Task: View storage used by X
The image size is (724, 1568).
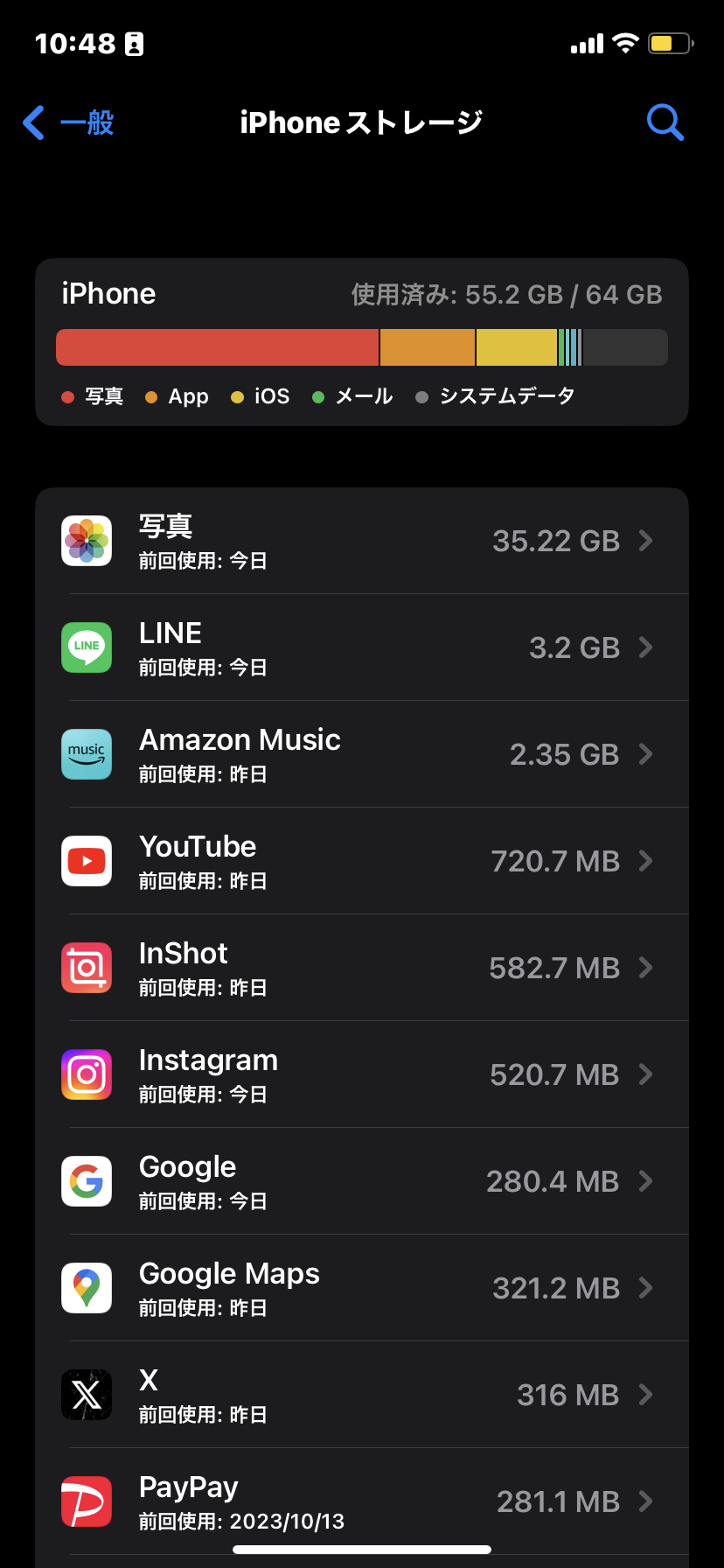Action: click(x=362, y=1396)
